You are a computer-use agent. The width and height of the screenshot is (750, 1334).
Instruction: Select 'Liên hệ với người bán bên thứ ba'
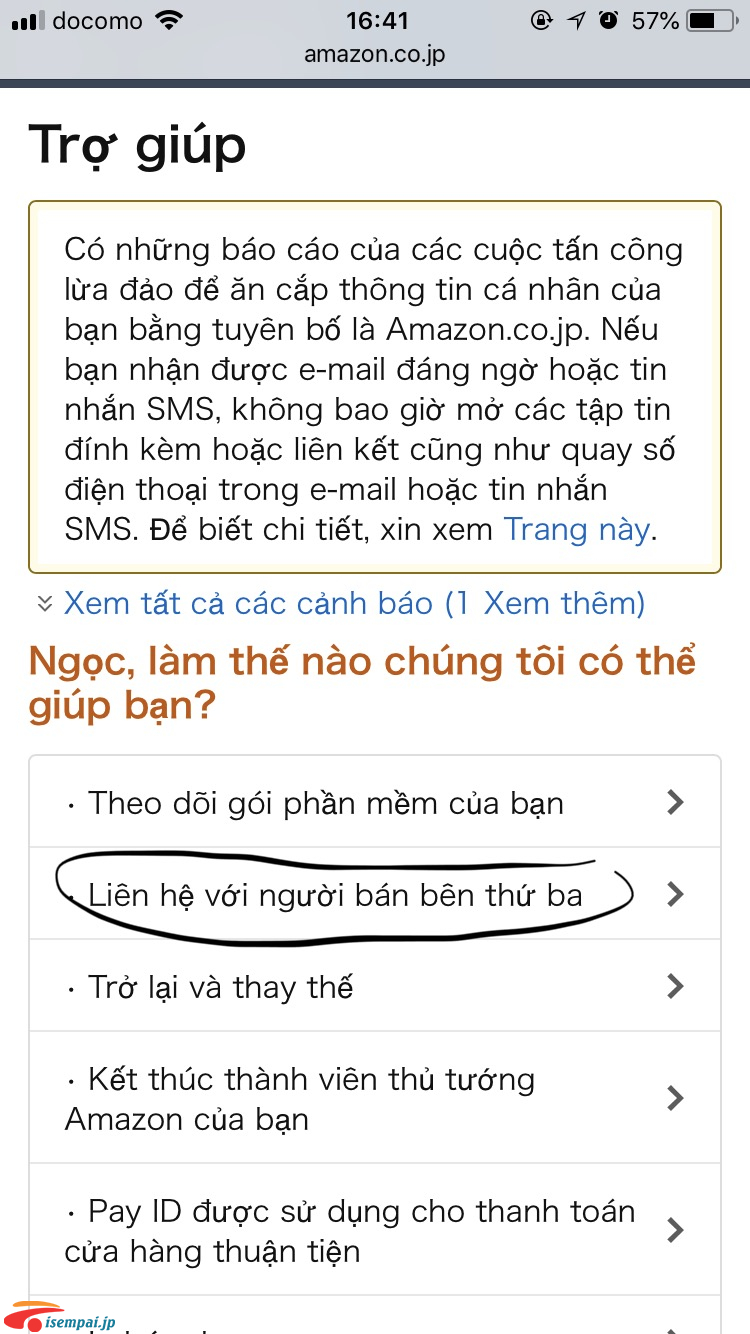click(x=374, y=894)
